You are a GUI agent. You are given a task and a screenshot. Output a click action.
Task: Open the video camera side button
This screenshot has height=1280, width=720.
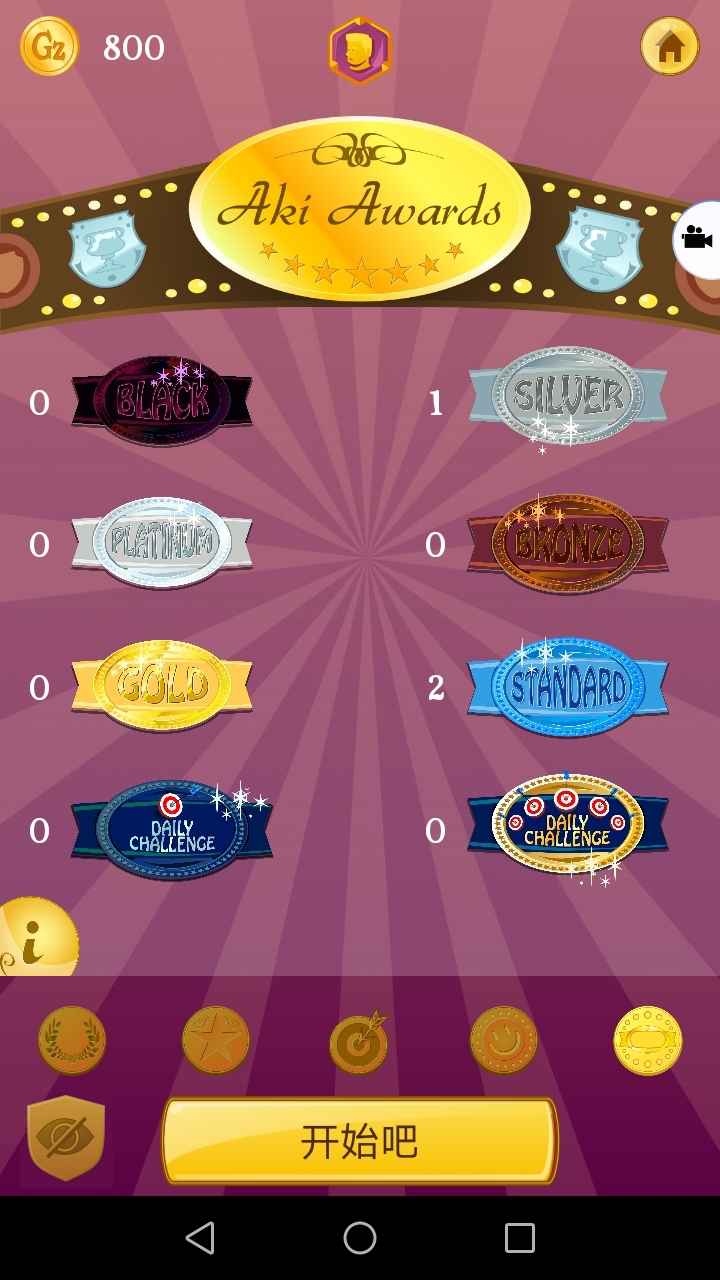[x=697, y=238]
